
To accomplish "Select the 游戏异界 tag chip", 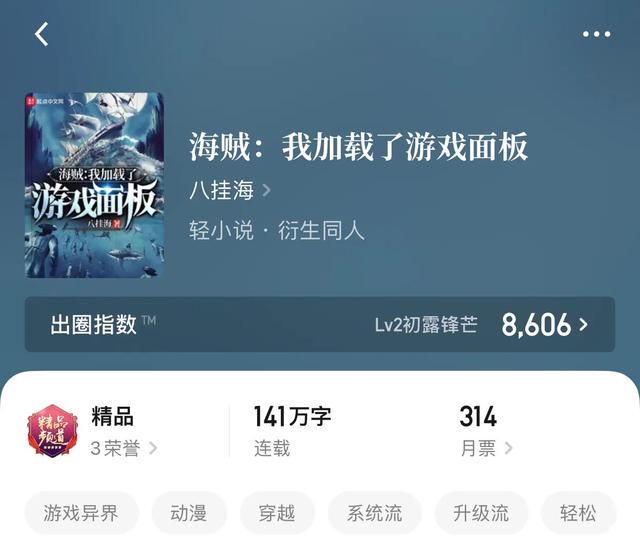I will pos(81,514).
